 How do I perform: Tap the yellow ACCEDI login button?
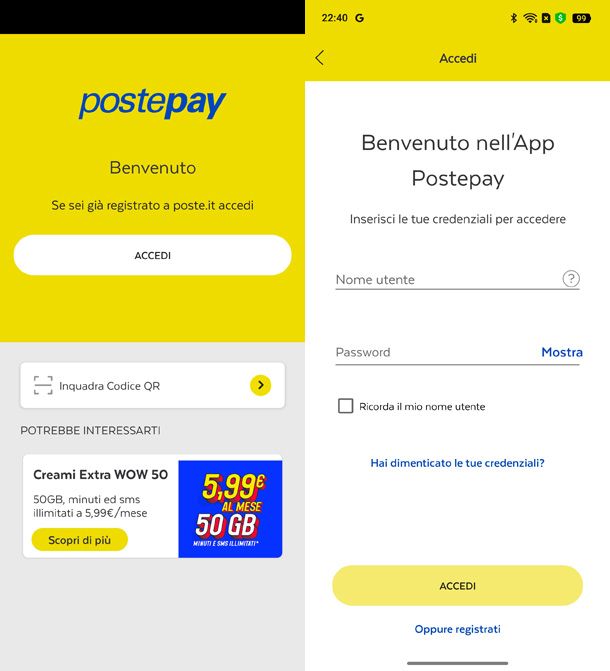(x=457, y=586)
